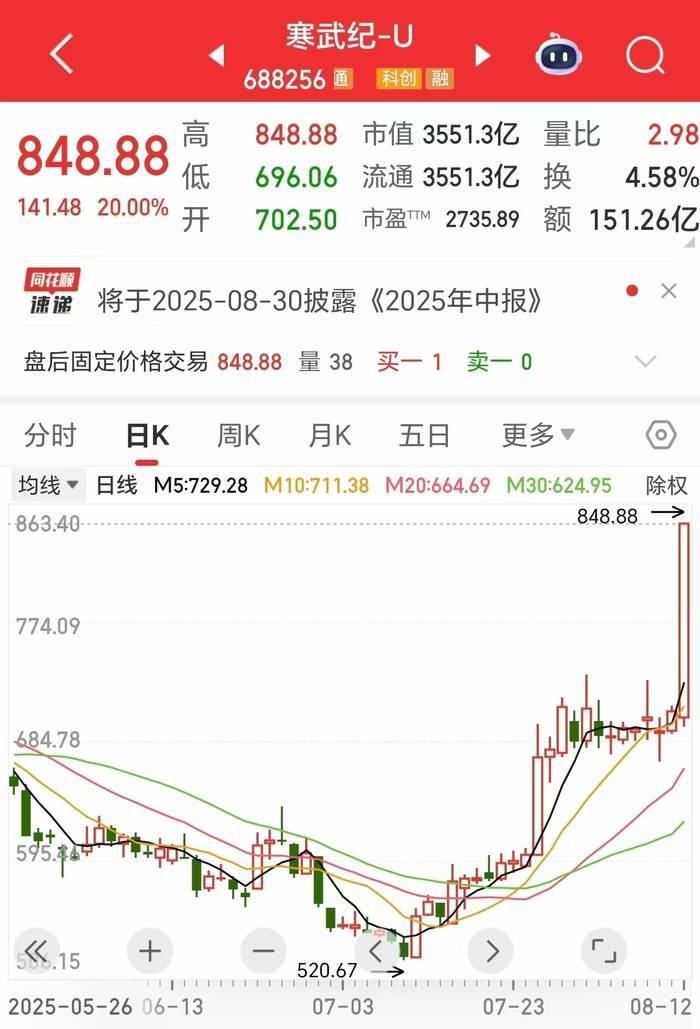Zoom out the K-line chart
Viewport: 700px width, 1029px height.
[264, 950]
